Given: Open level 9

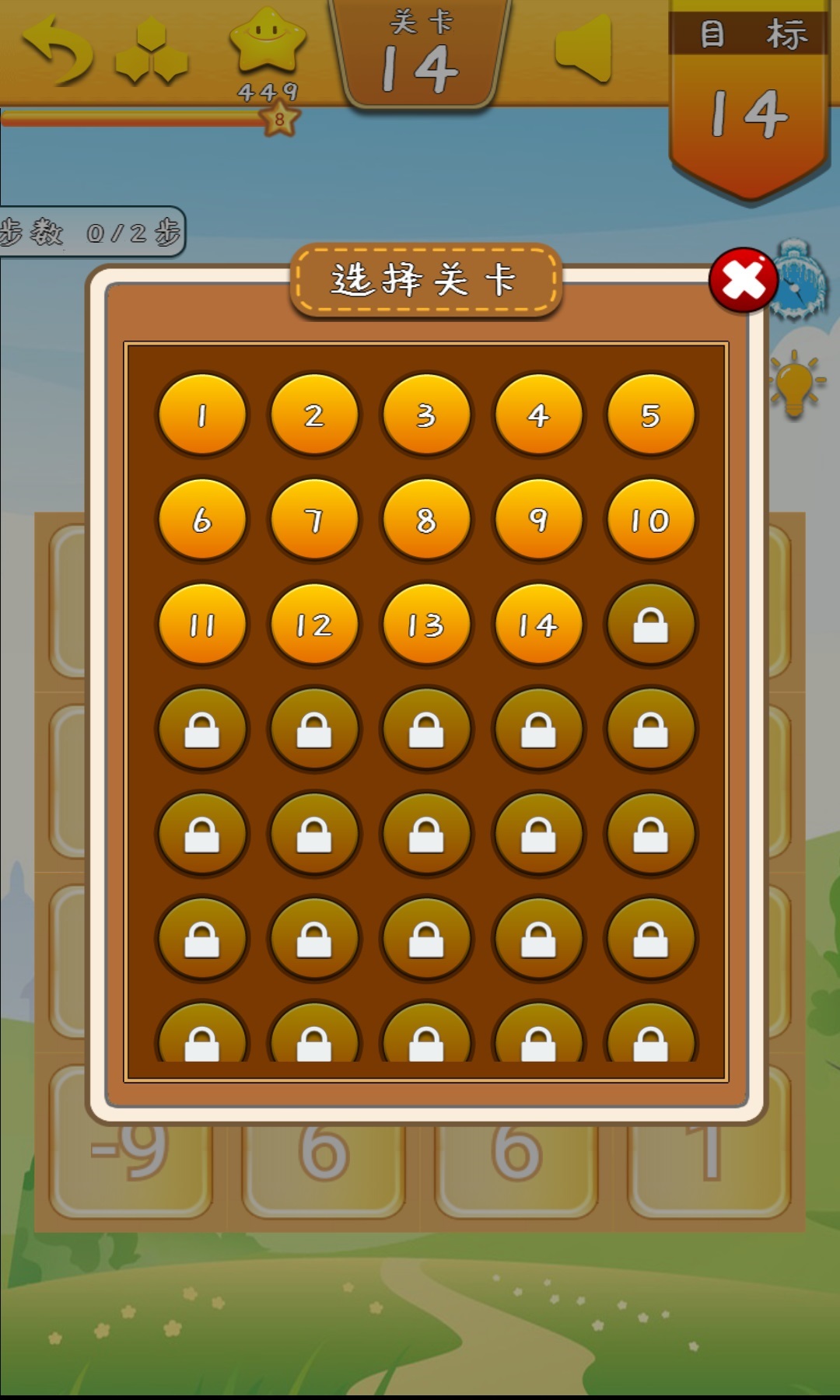Looking at the screenshot, I should (538, 520).
